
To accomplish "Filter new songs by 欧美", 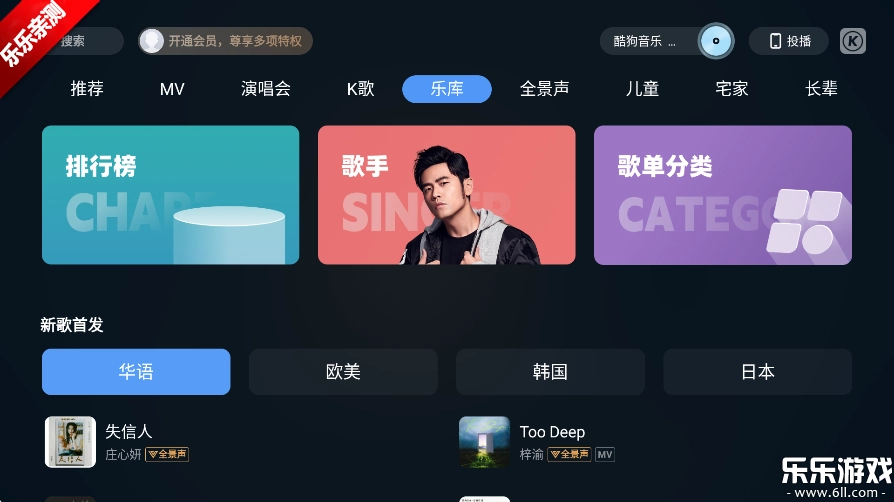I will coord(343,372).
